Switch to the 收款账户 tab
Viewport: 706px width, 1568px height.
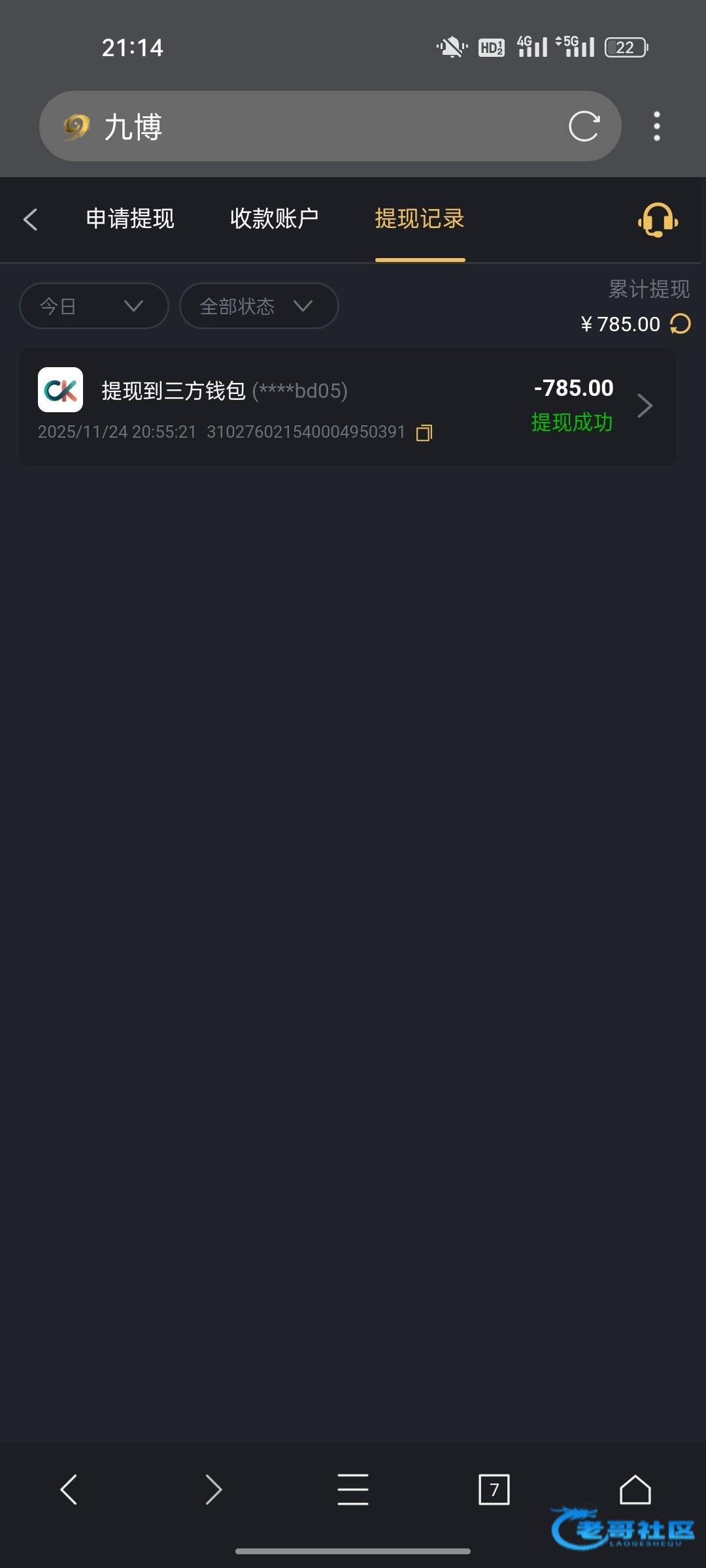click(275, 218)
